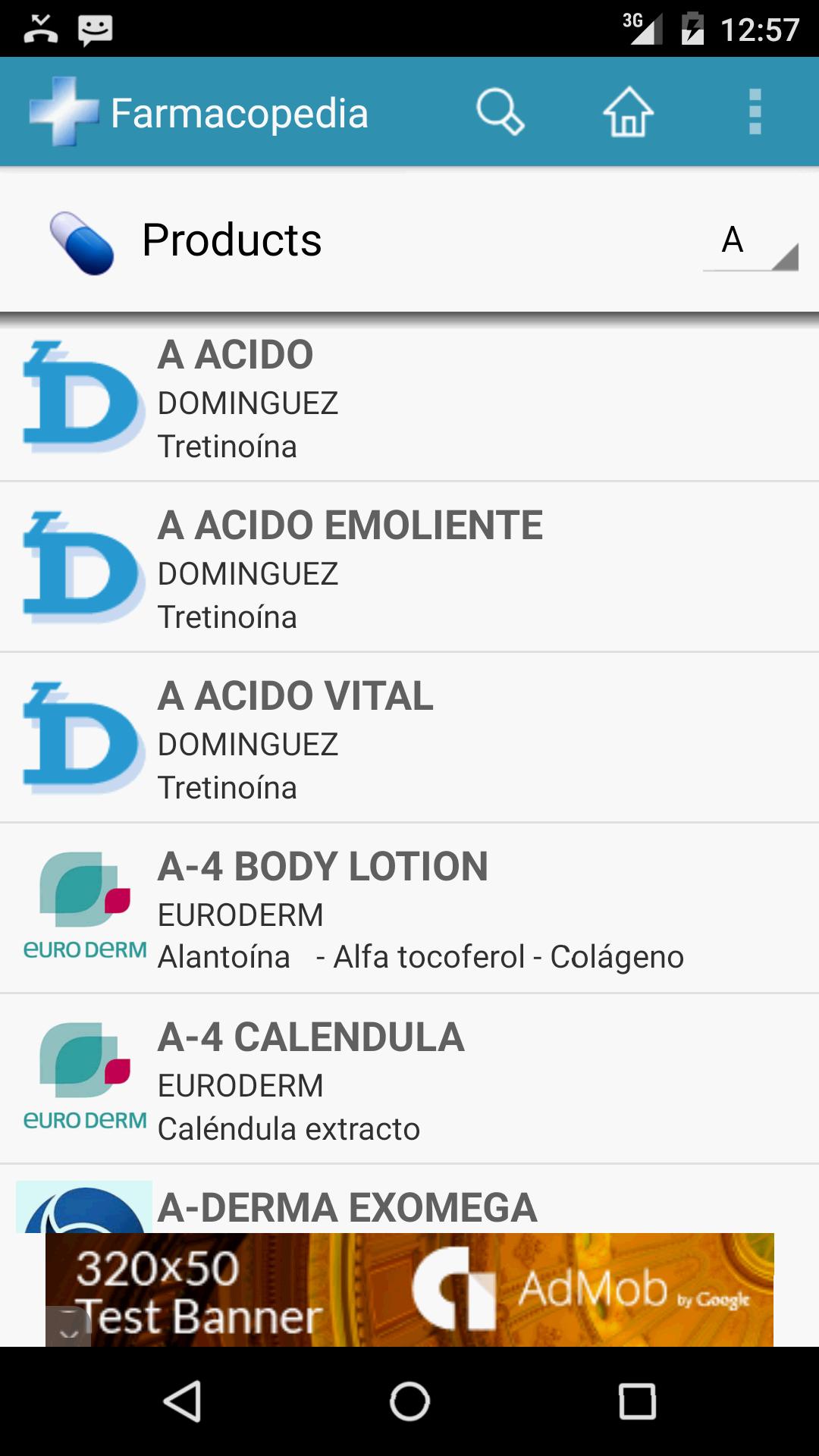Screen dimensions: 819x1456
Task: Select the A ACIDO VITAL list item
Action: pyautogui.click(x=409, y=739)
